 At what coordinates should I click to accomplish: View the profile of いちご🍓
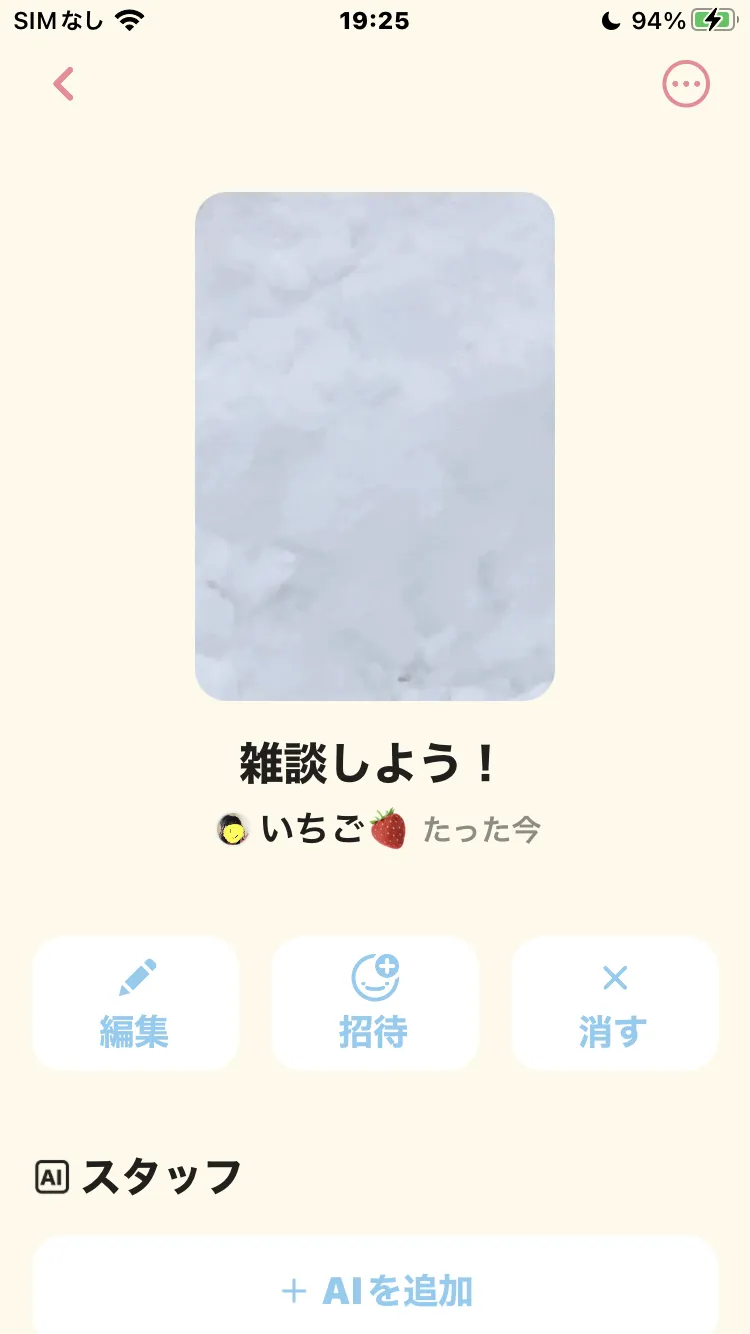point(312,830)
